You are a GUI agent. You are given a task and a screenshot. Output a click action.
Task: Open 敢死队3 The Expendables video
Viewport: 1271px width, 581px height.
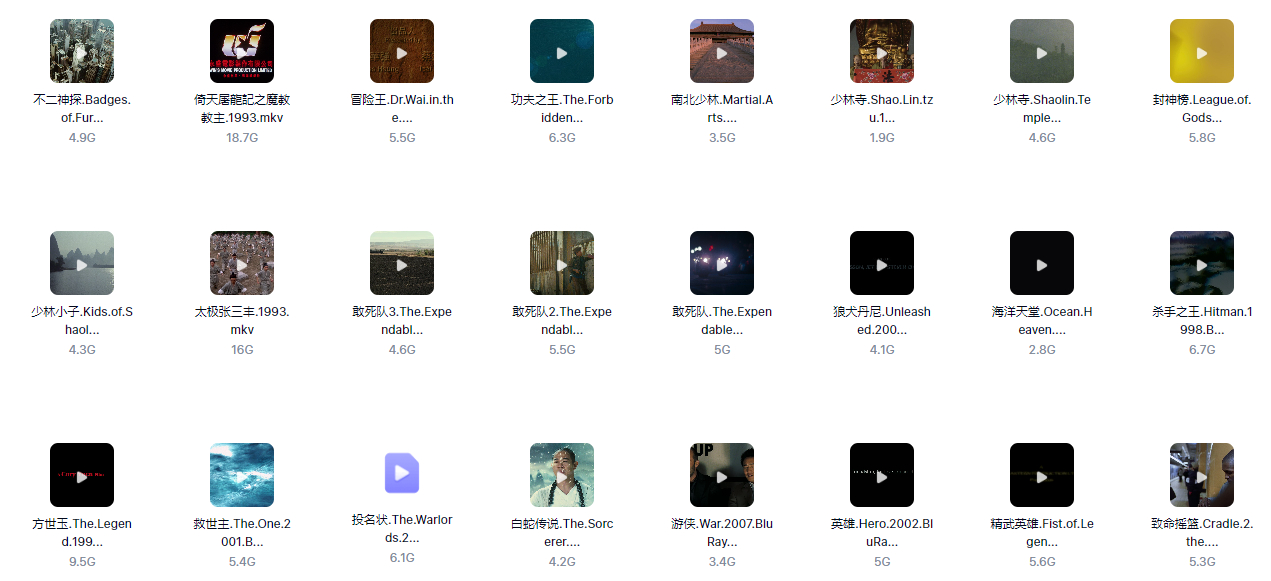[402, 263]
